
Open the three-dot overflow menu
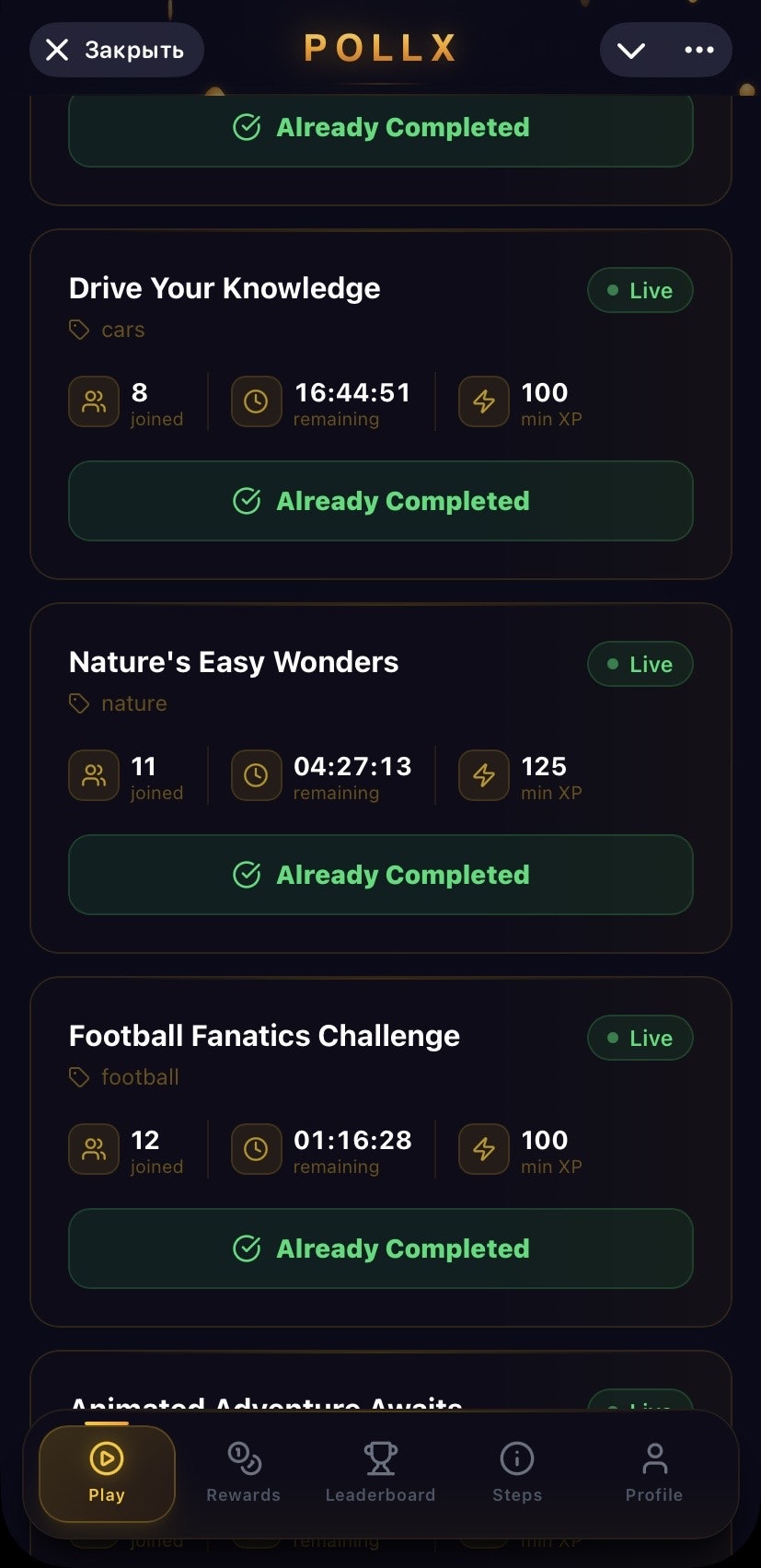coord(699,50)
